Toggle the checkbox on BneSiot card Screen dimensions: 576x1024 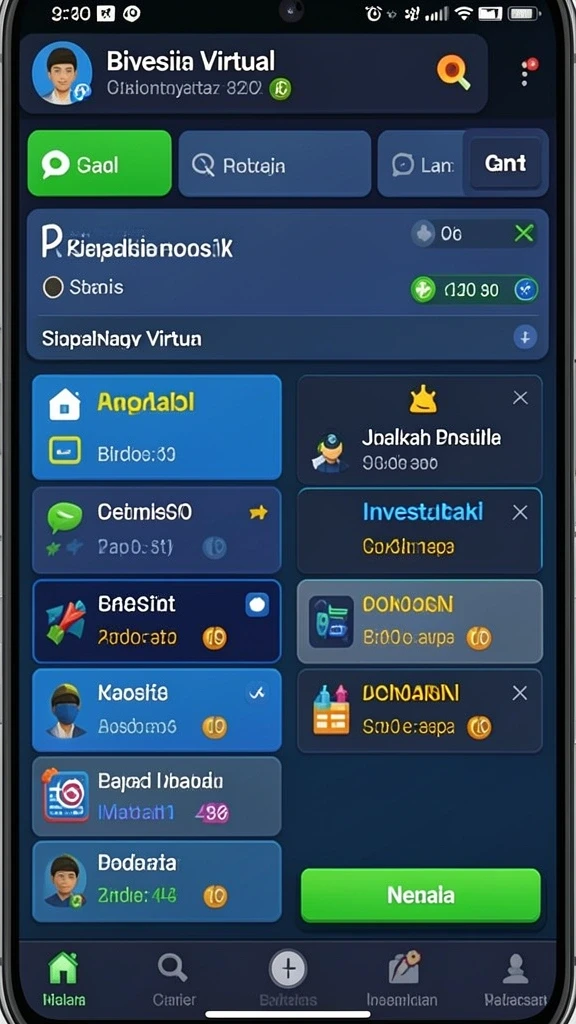pyautogui.click(x=257, y=605)
